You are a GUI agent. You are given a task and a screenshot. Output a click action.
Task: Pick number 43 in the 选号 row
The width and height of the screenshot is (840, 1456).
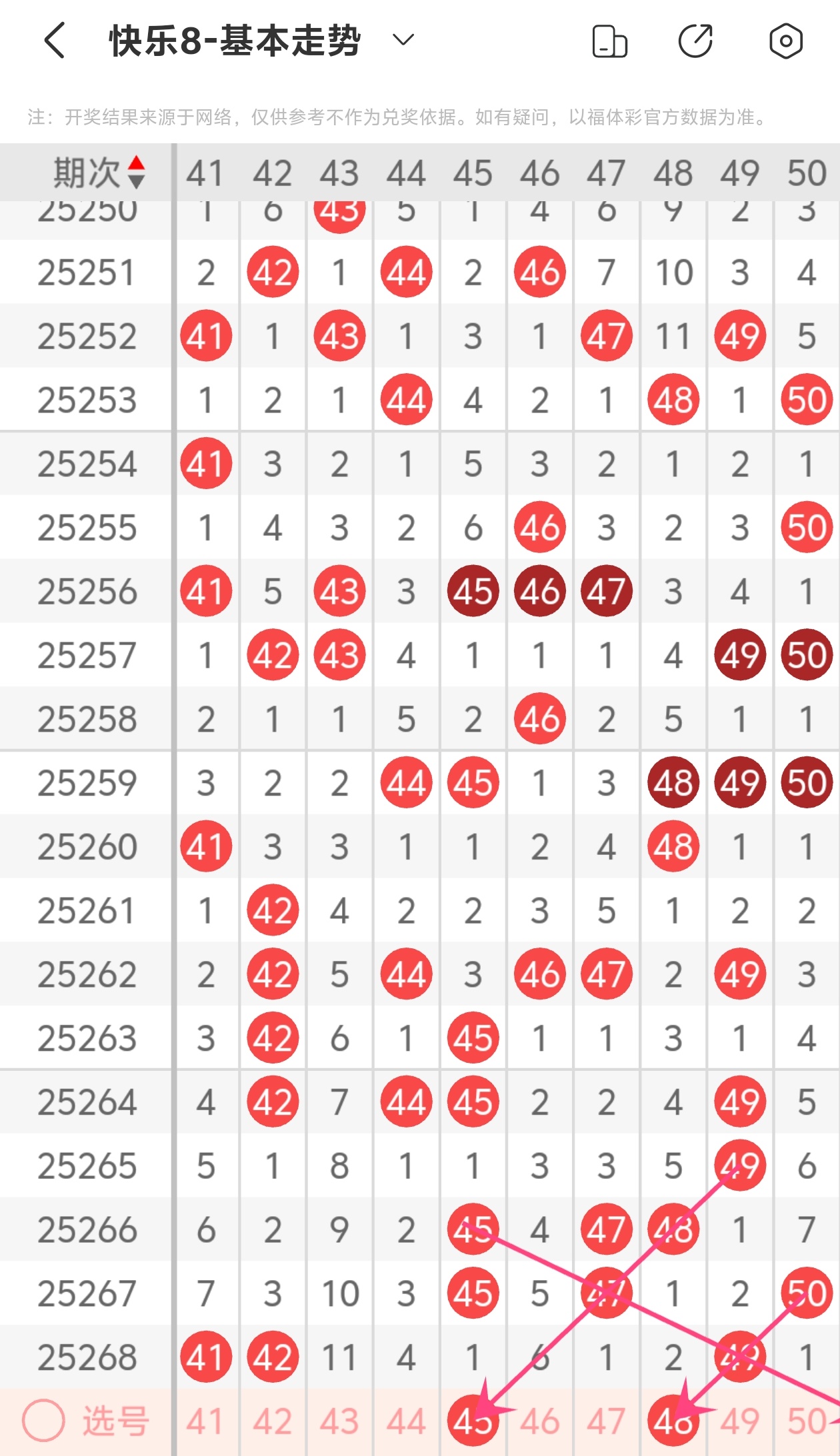click(339, 1421)
